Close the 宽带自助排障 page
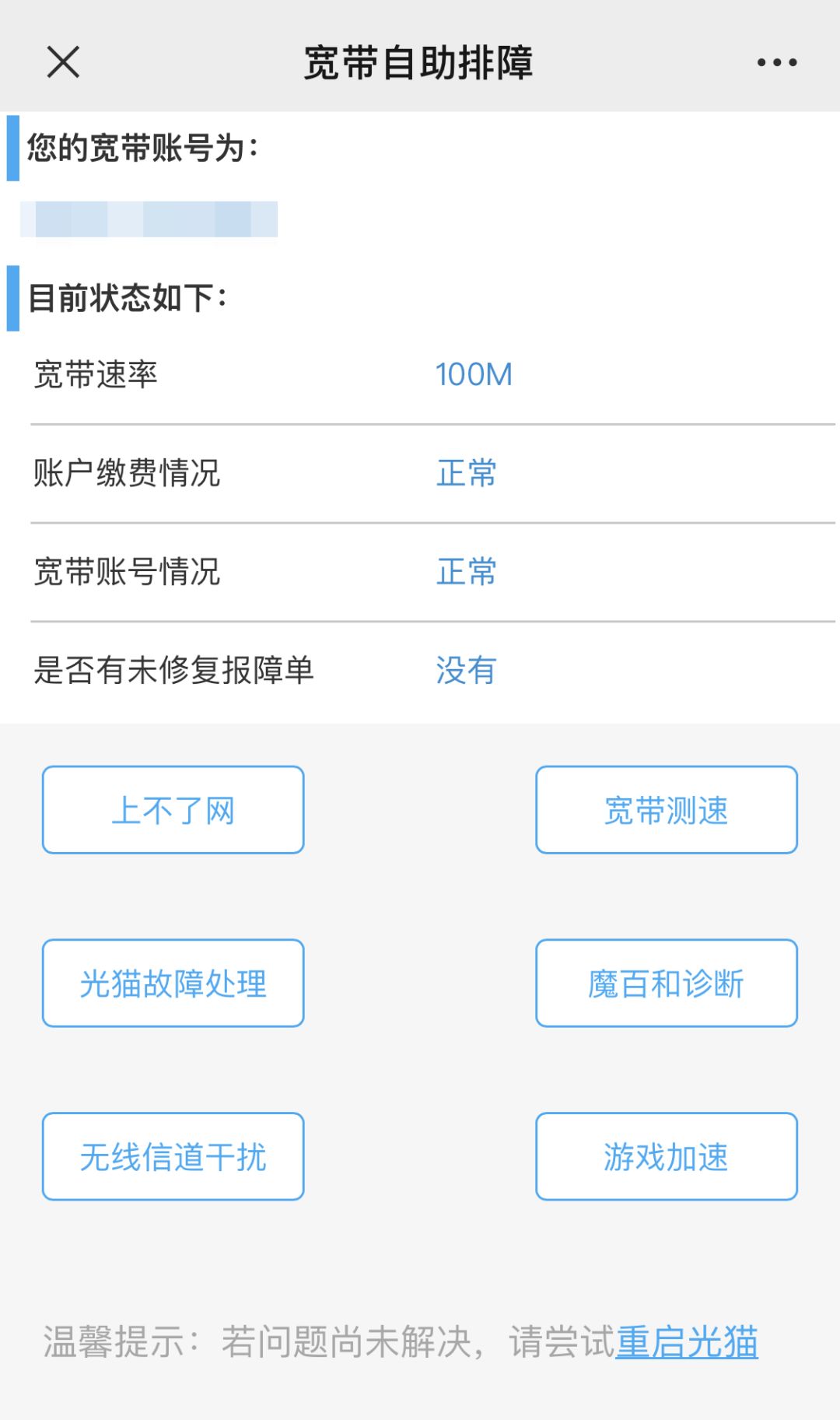The width and height of the screenshot is (840, 1420). (x=63, y=61)
